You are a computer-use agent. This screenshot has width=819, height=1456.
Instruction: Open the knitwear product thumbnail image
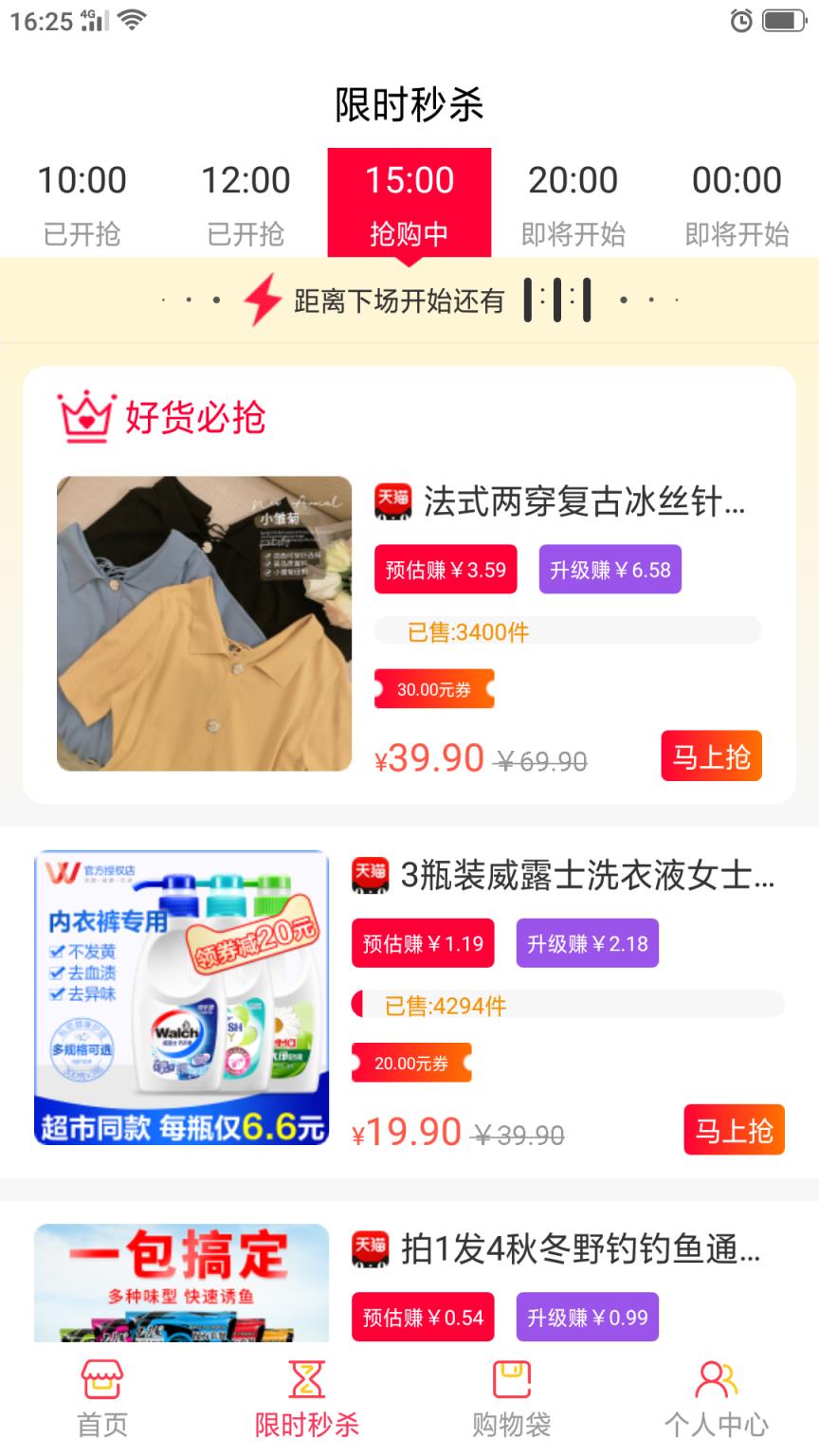[204, 624]
